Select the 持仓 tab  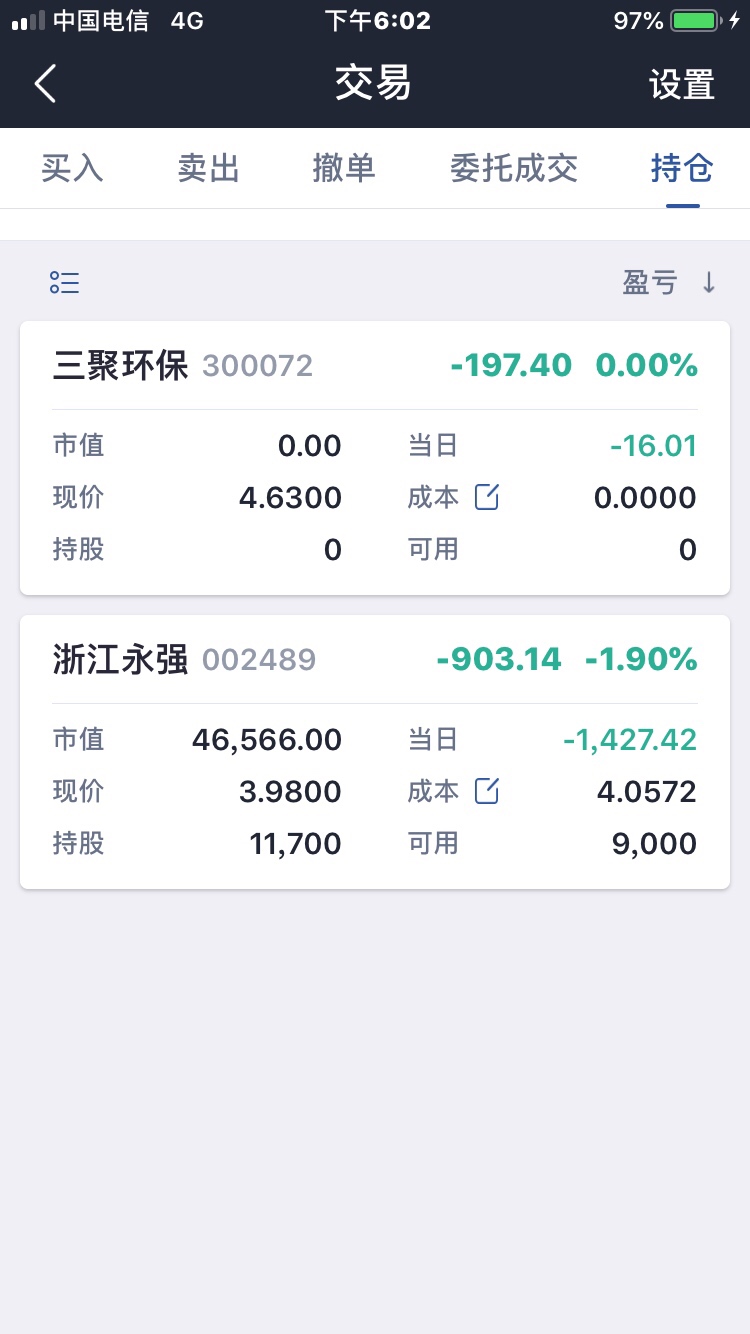[x=682, y=168]
